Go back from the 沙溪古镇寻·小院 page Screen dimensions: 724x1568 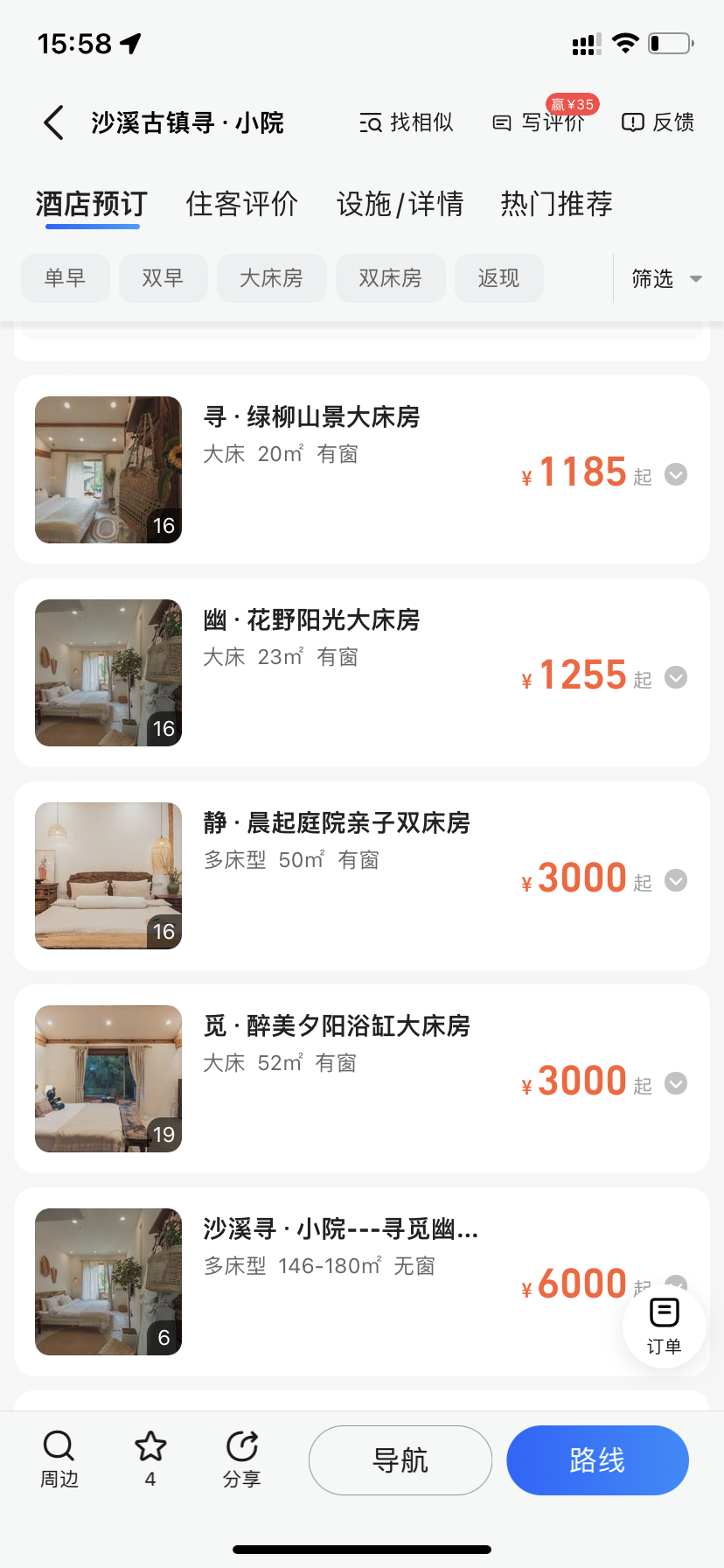click(x=54, y=122)
